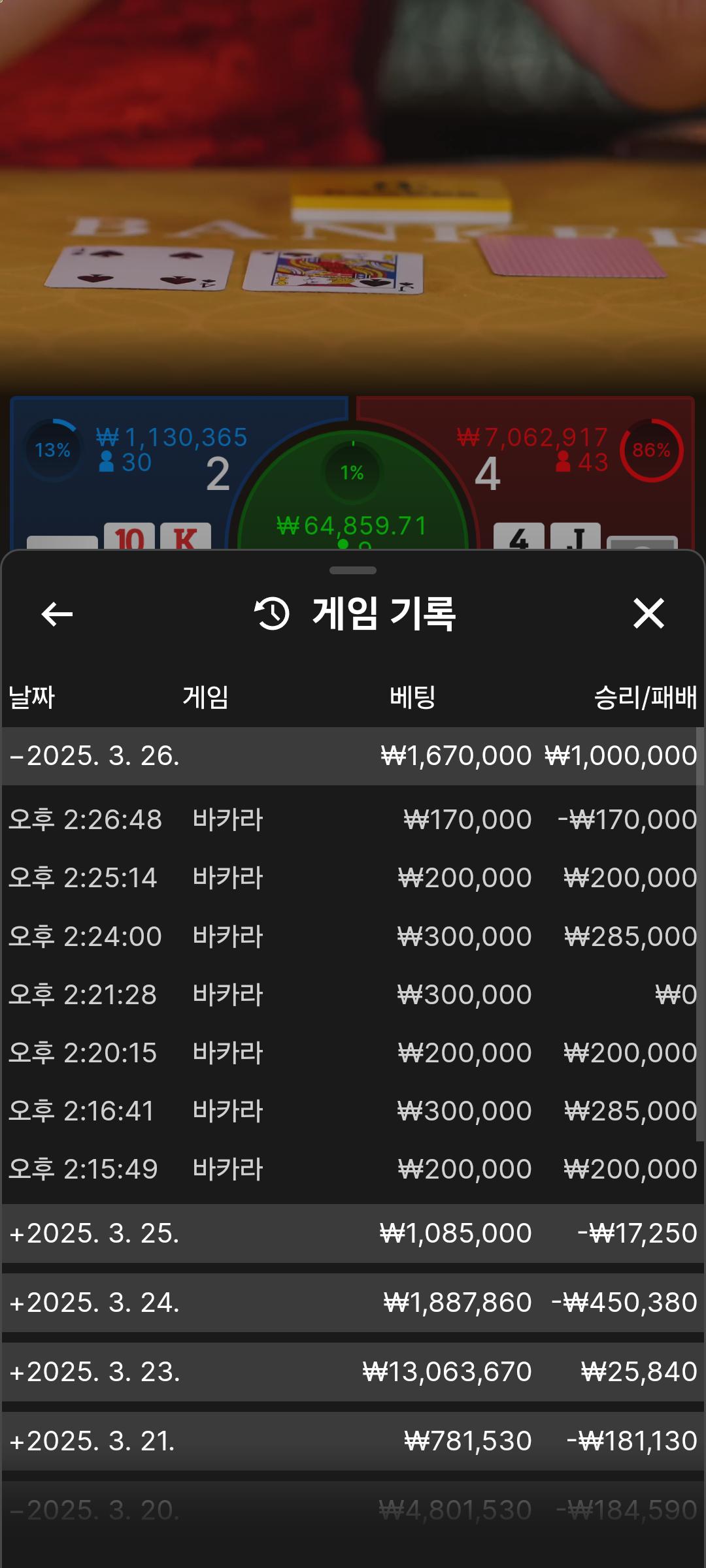View the 오후 2:24:00 baccarat round details
This screenshot has width=706, height=1568.
353,936
